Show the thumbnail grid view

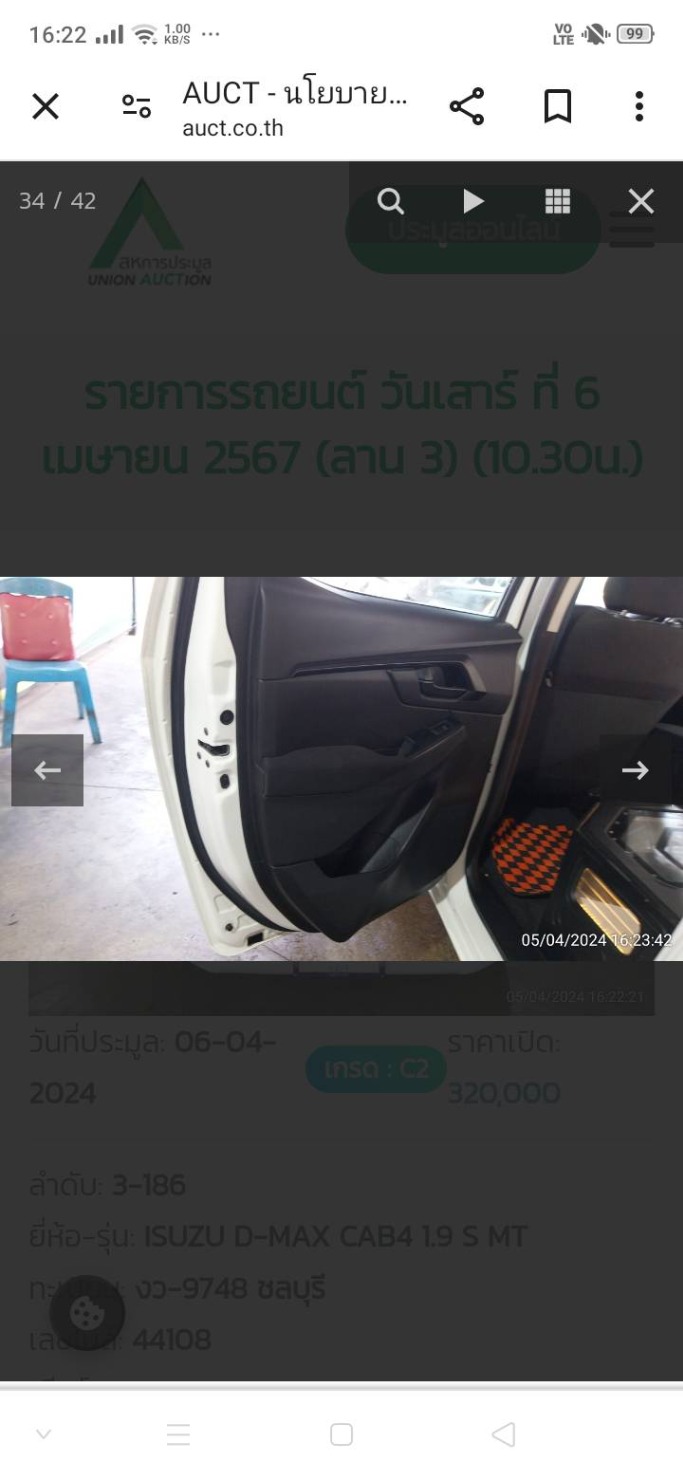tap(557, 201)
